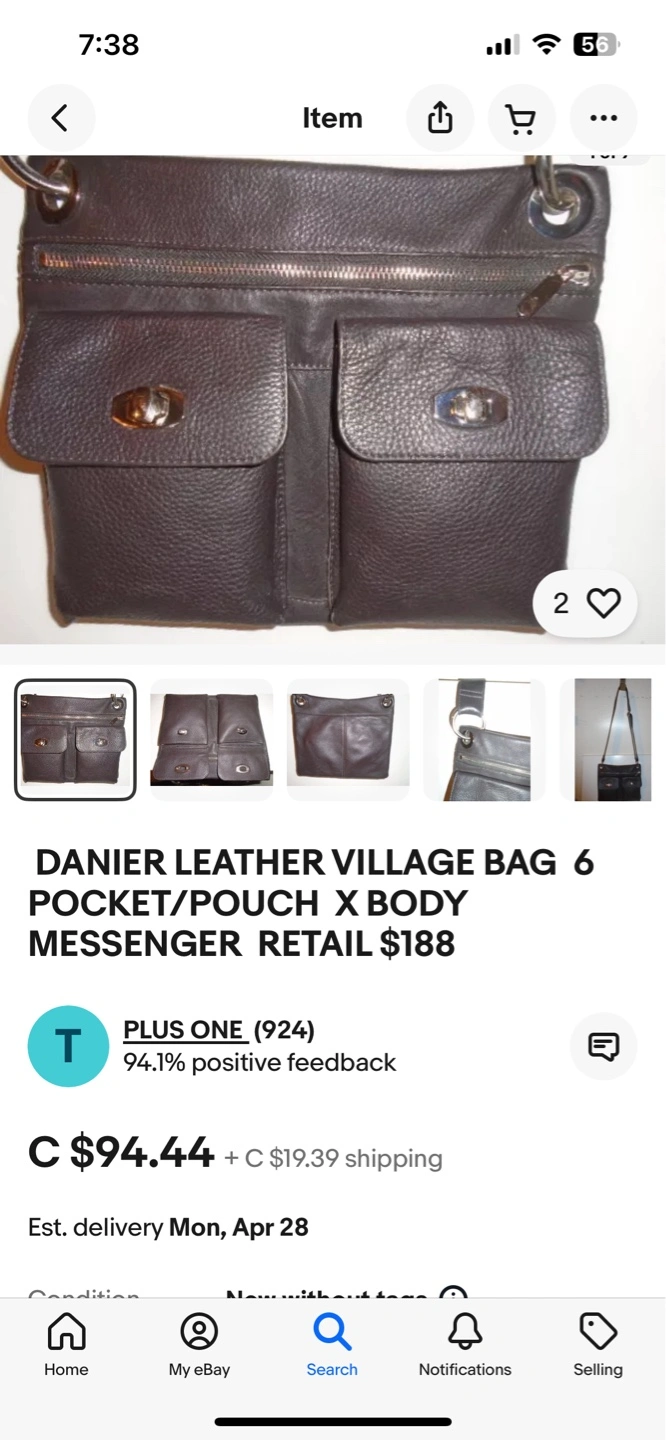The width and height of the screenshot is (666, 1440).
Task: Share this Danier leather bag listing
Action: point(440,118)
